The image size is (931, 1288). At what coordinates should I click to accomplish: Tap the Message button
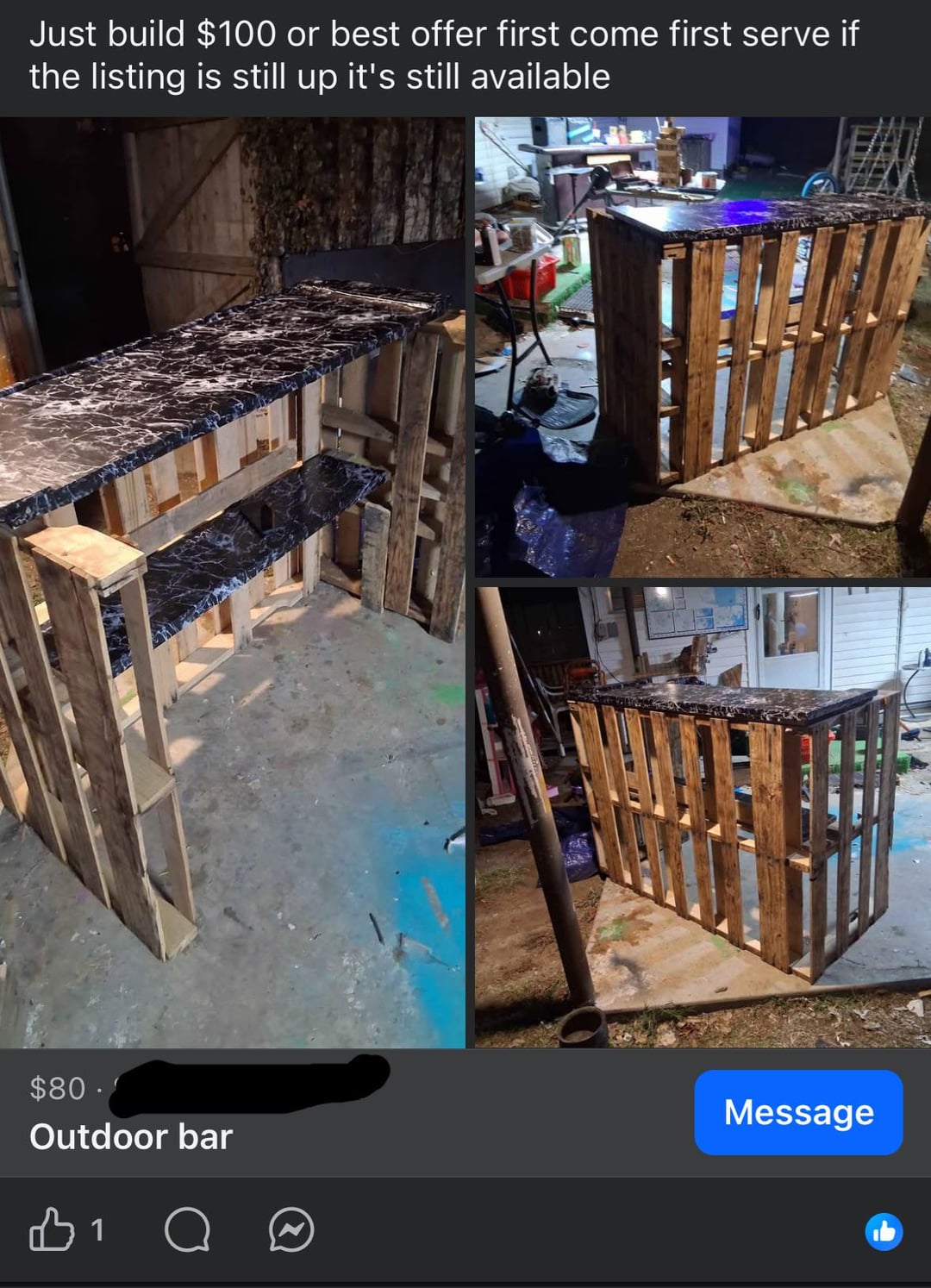[798, 1112]
